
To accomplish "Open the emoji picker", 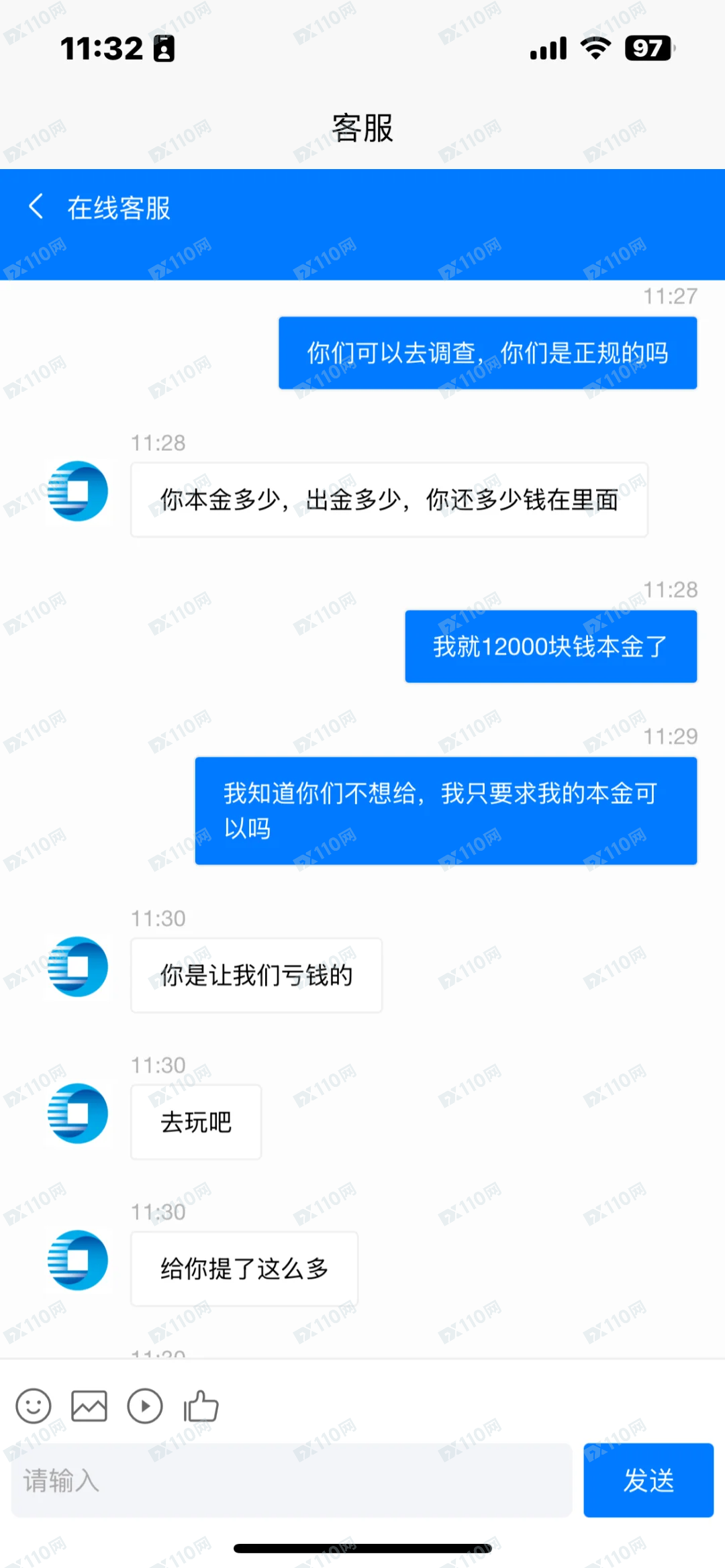I will (x=34, y=1406).
